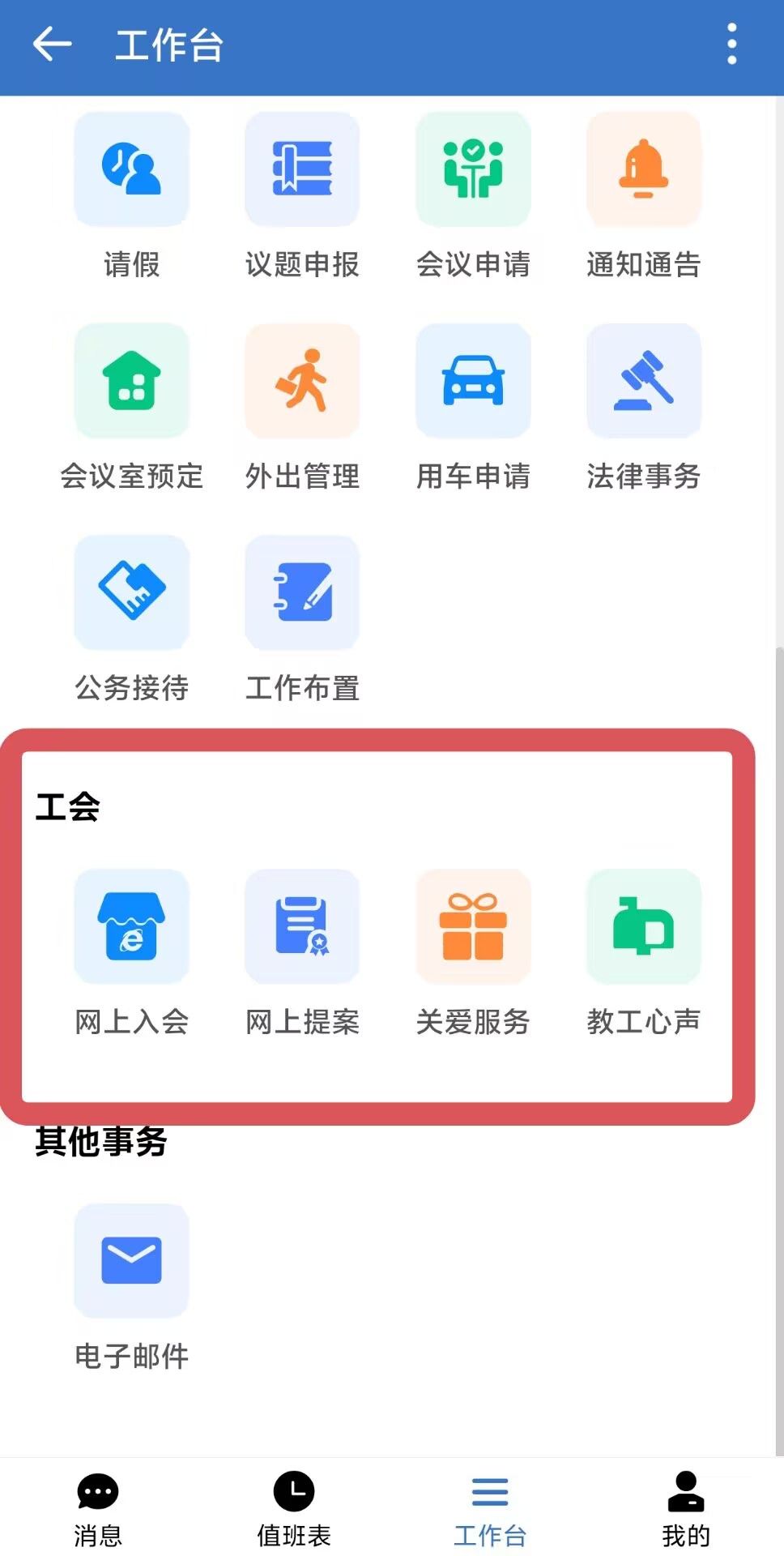Image resolution: width=784 pixels, height=1556 pixels.
Task: Go back using the top-left arrow
Action: click(x=52, y=44)
